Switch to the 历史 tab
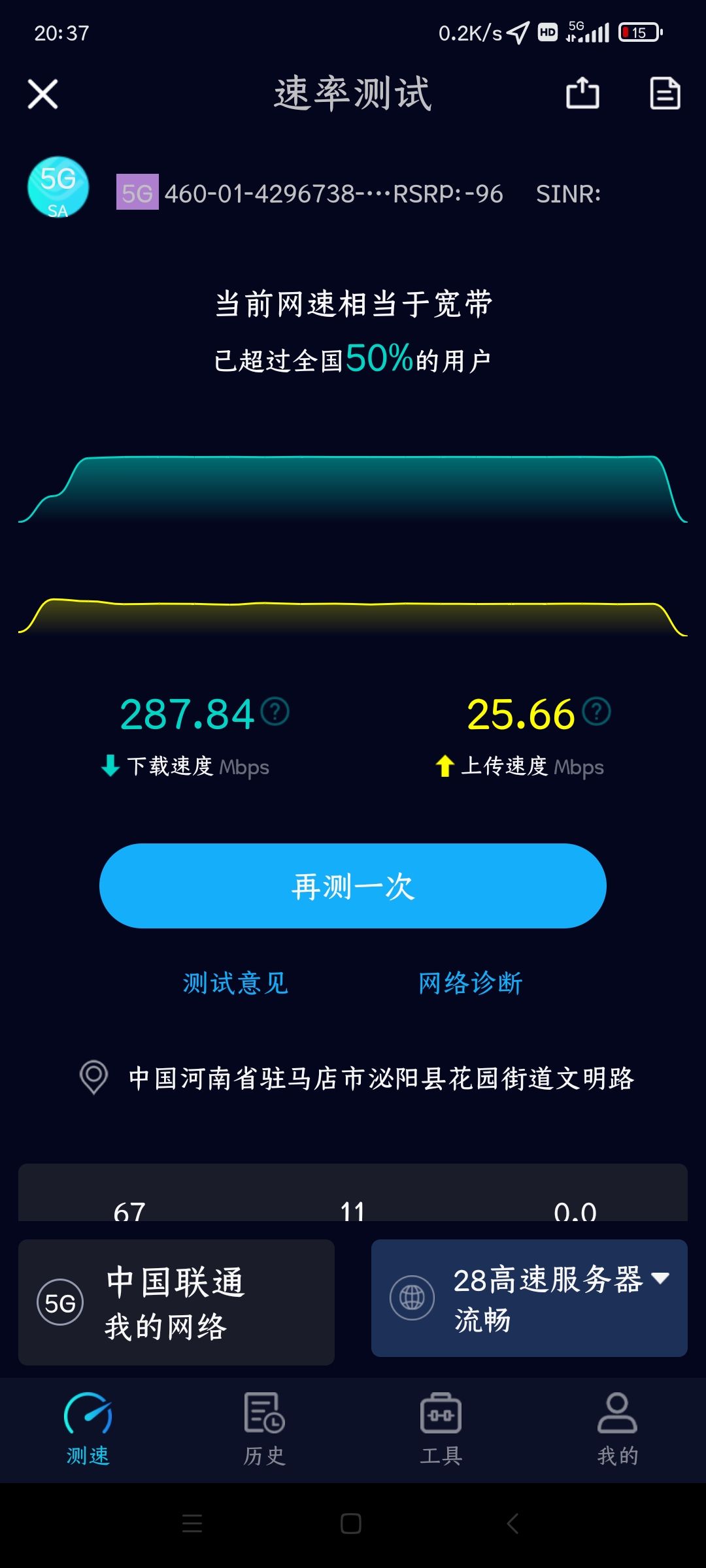Screen dimensions: 706x1568 click(x=265, y=1429)
